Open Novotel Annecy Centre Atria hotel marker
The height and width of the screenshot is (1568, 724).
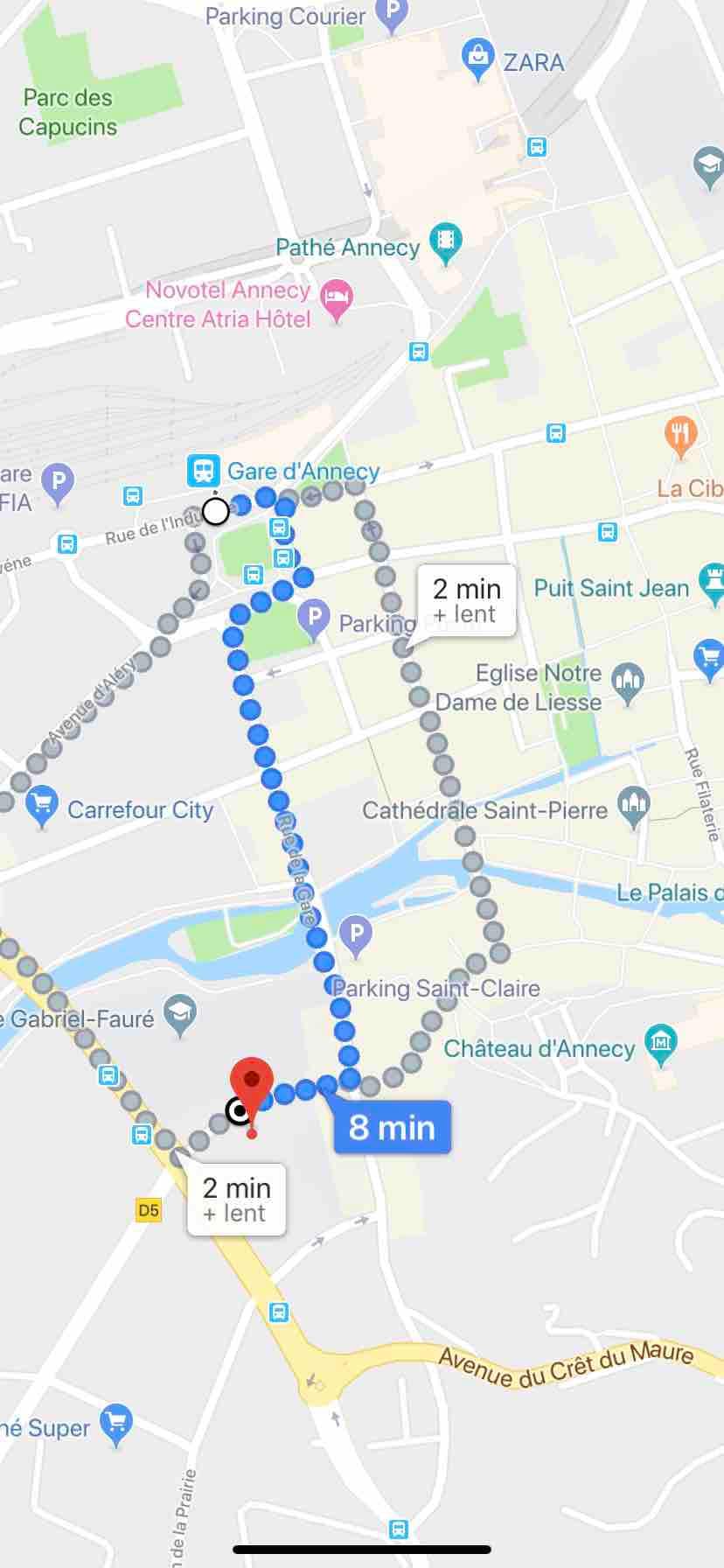tap(337, 301)
